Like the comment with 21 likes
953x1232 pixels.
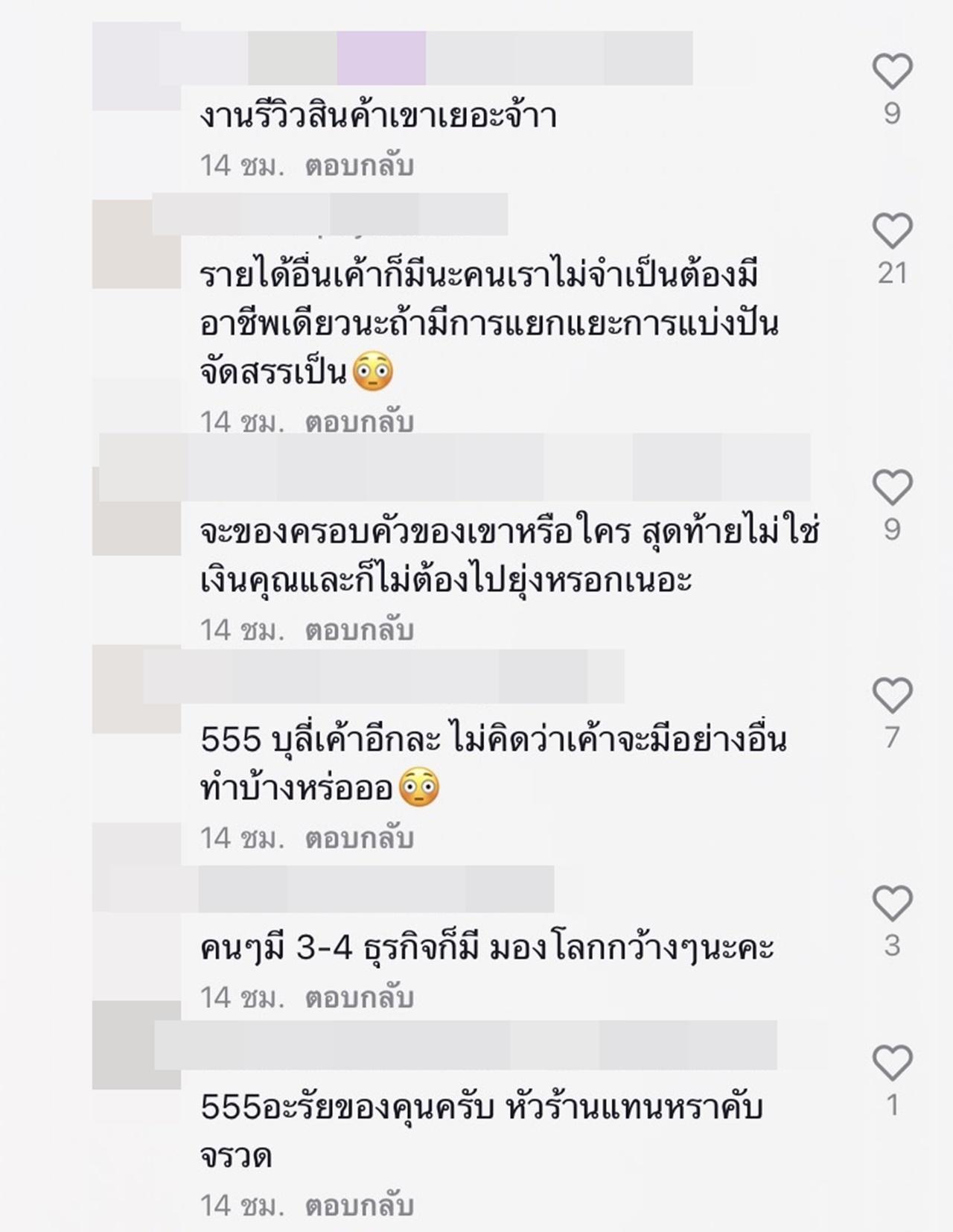[x=892, y=231]
